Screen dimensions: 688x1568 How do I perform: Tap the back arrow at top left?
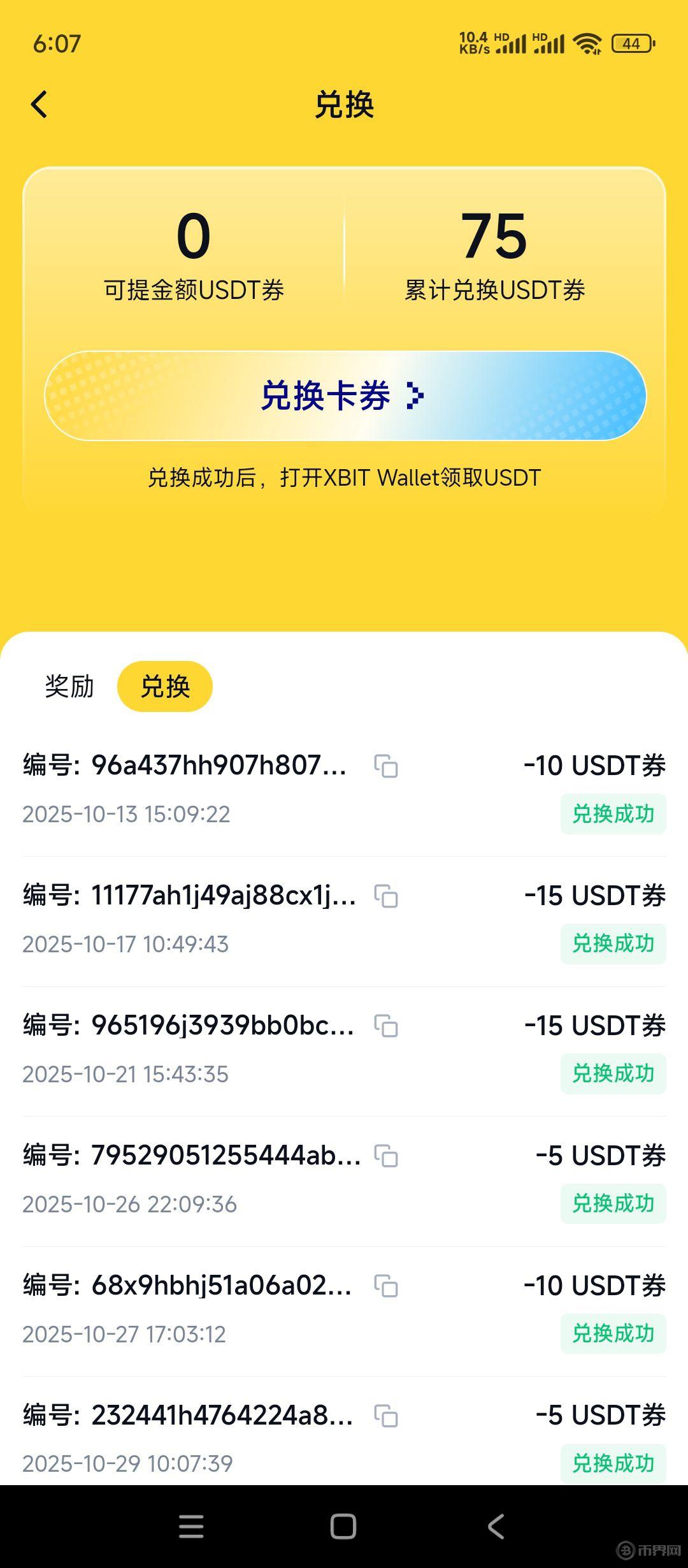coord(39,104)
